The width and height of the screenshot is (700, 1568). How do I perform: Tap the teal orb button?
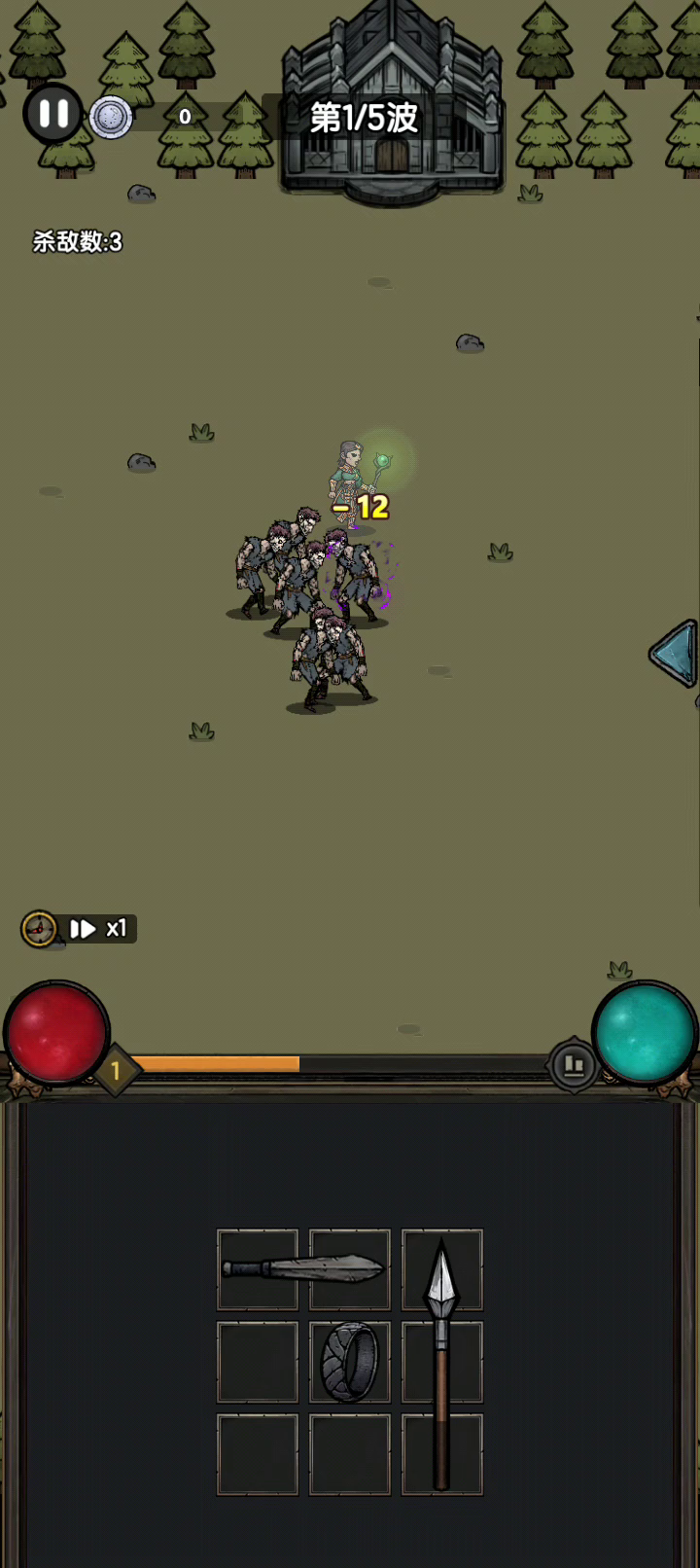(645, 1033)
